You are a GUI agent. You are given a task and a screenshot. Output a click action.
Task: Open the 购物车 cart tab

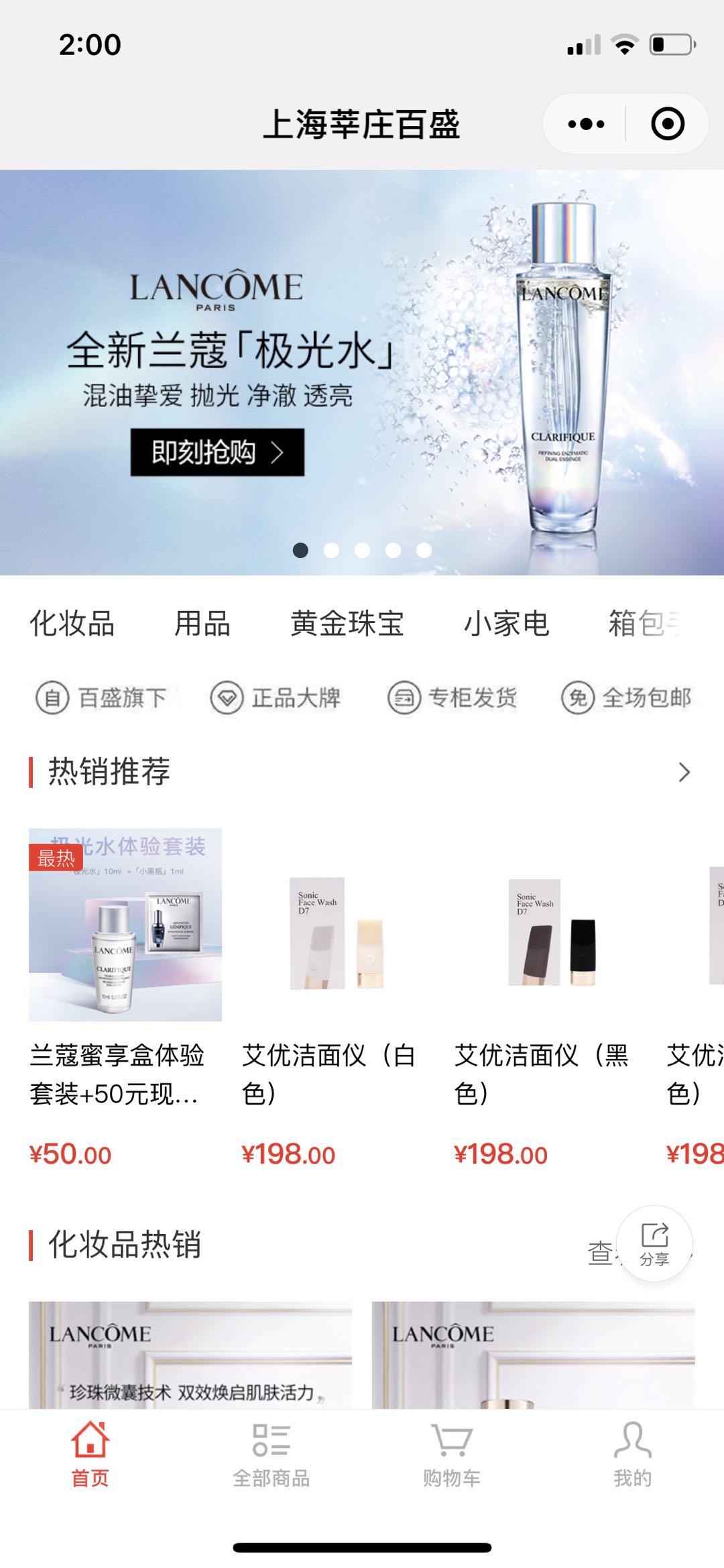tap(452, 1454)
